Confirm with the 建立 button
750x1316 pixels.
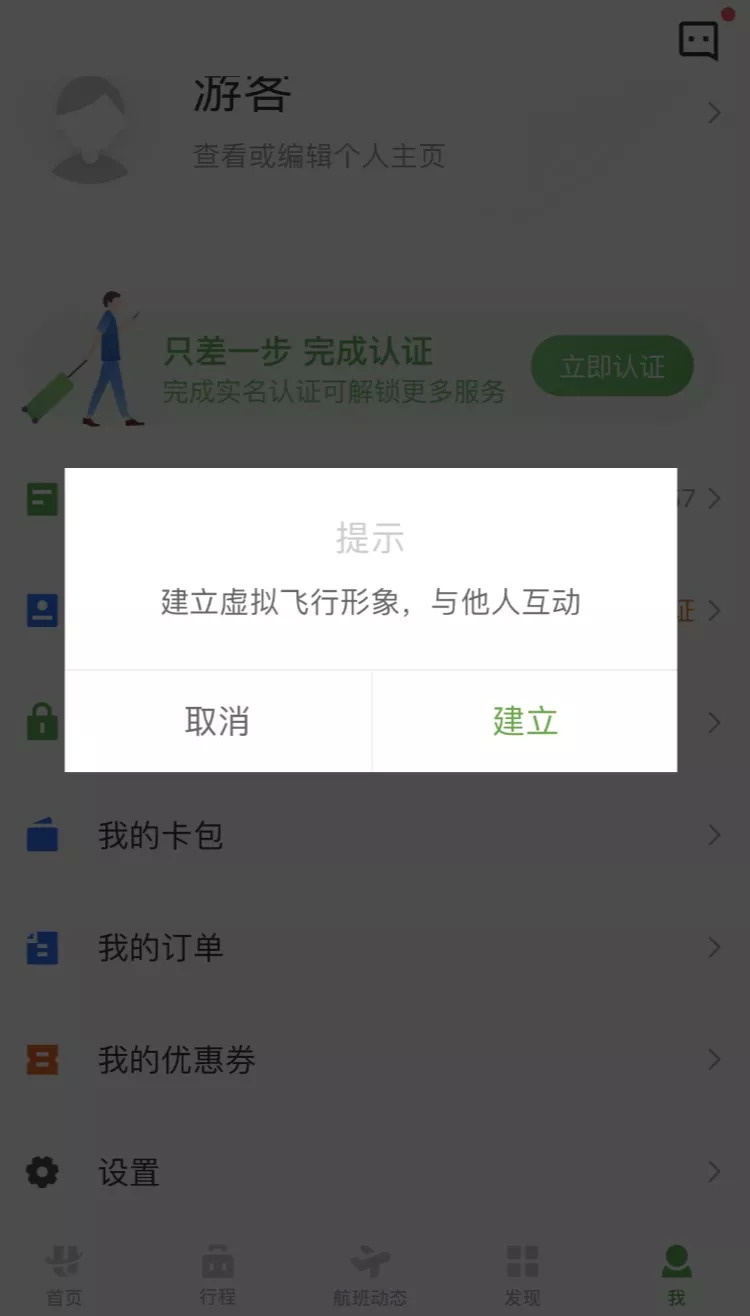525,721
